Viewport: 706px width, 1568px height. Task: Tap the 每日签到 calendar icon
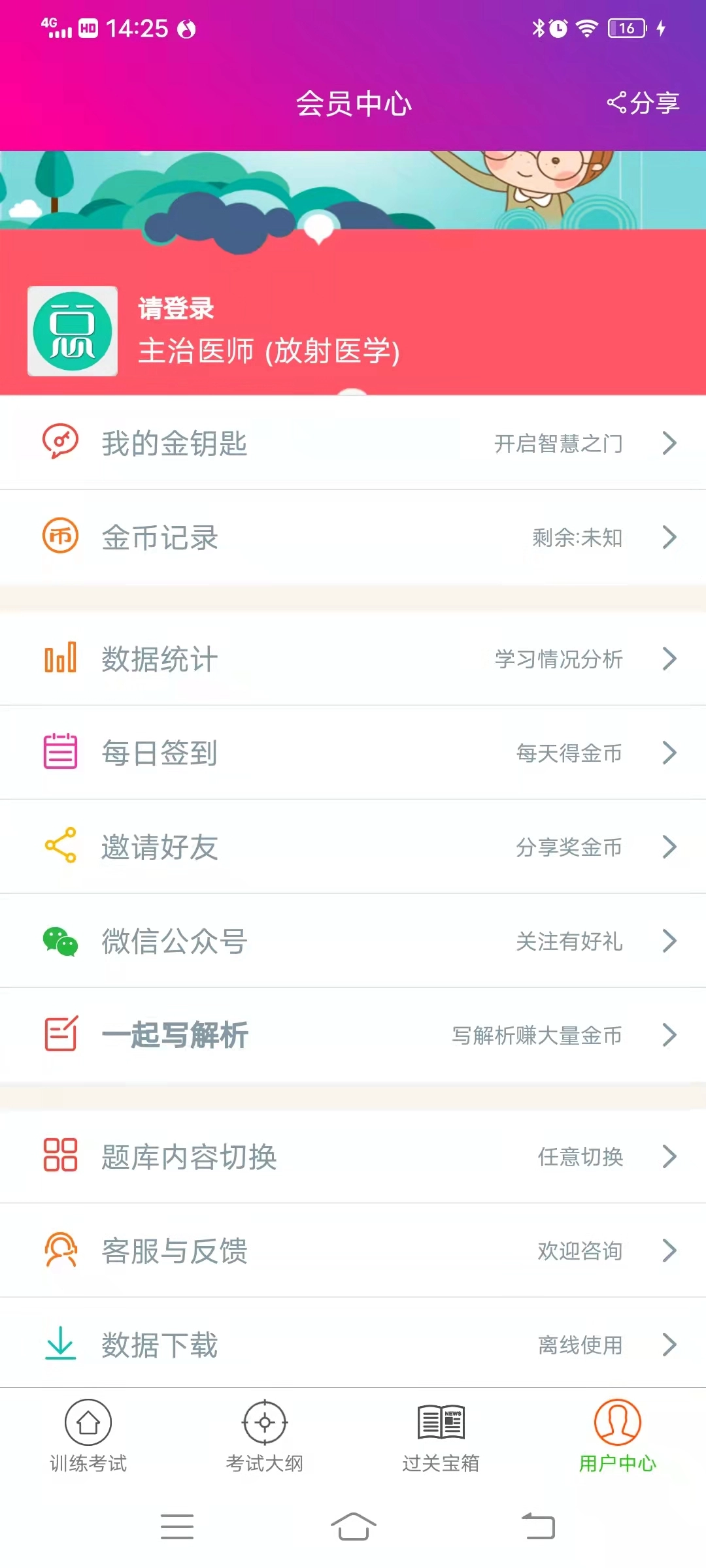pyautogui.click(x=59, y=753)
